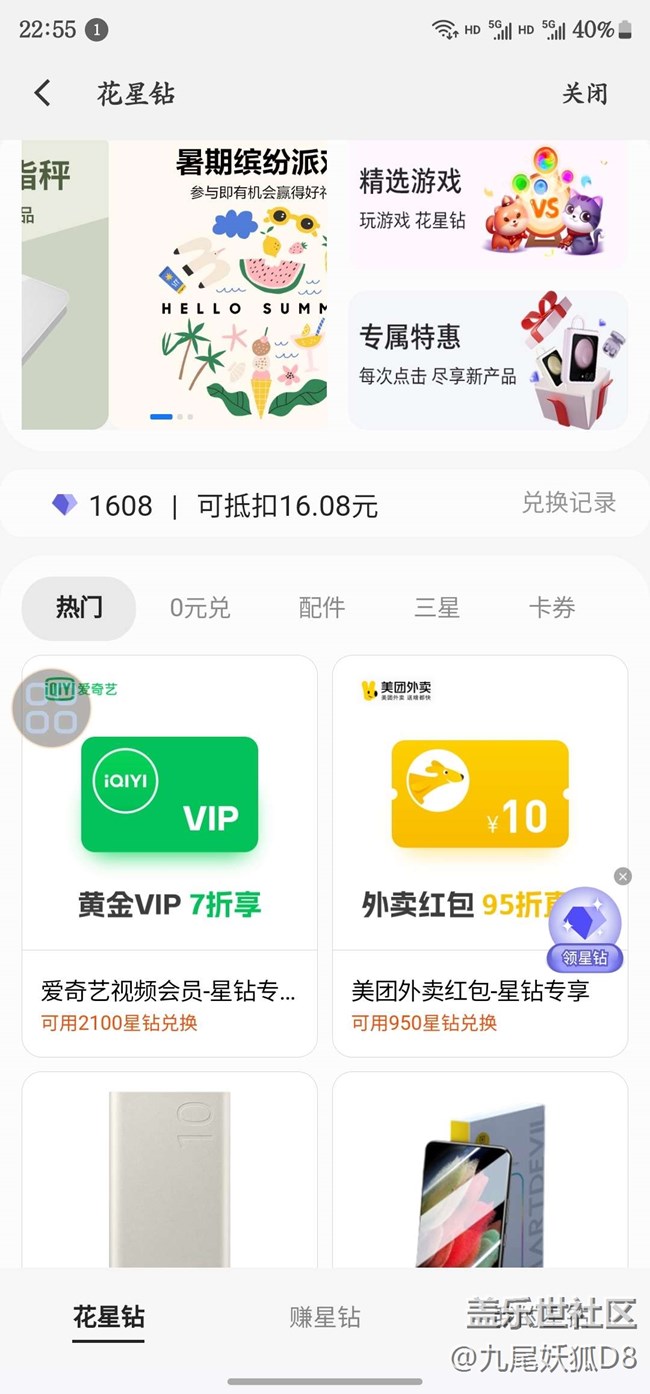This screenshot has height=1394, width=650.
Task: Switch to the 卡券 tab
Action: (552, 608)
